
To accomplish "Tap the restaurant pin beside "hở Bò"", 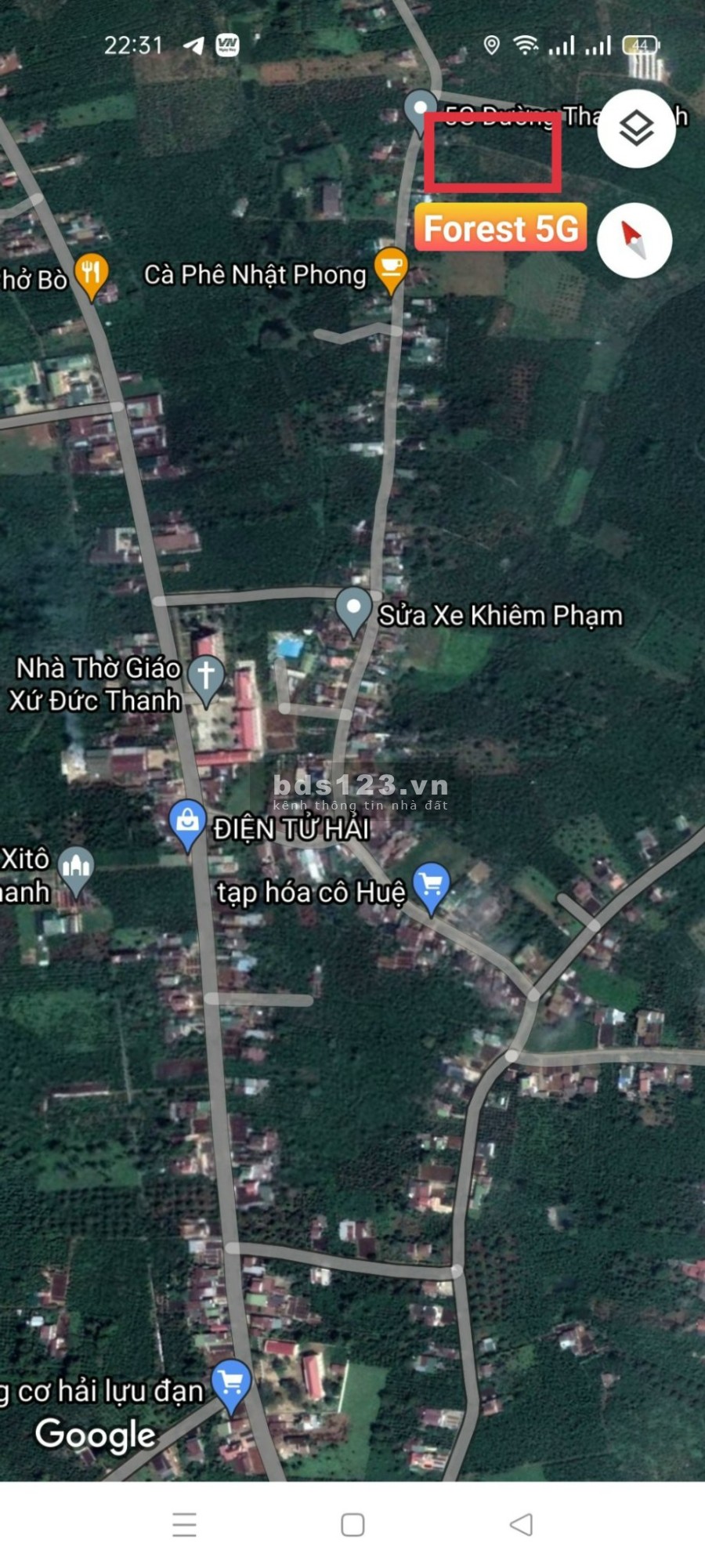I will coord(92,274).
